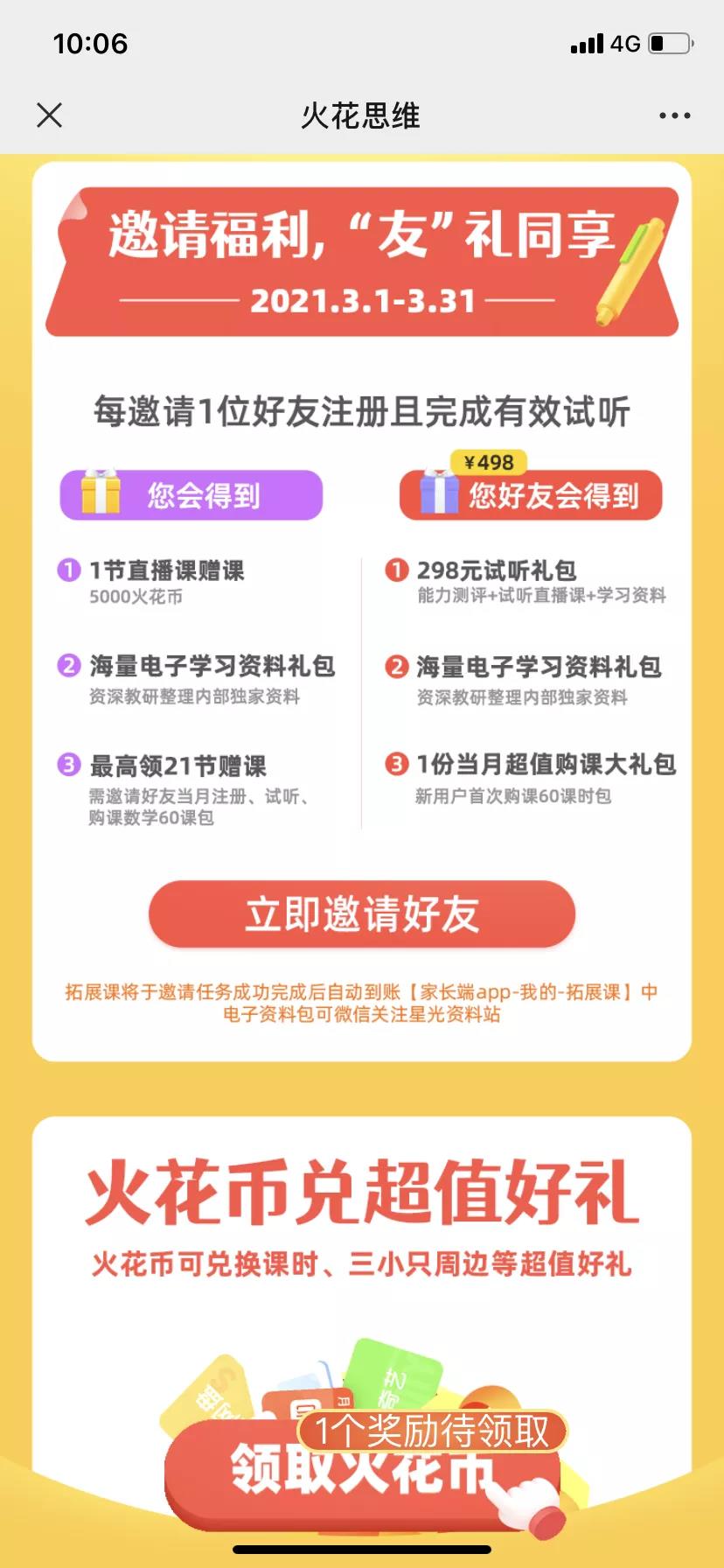Image resolution: width=724 pixels, height=1568 pixels.
Task: Tap the 立即邀请好友 button
Action: tap(362, 914)
